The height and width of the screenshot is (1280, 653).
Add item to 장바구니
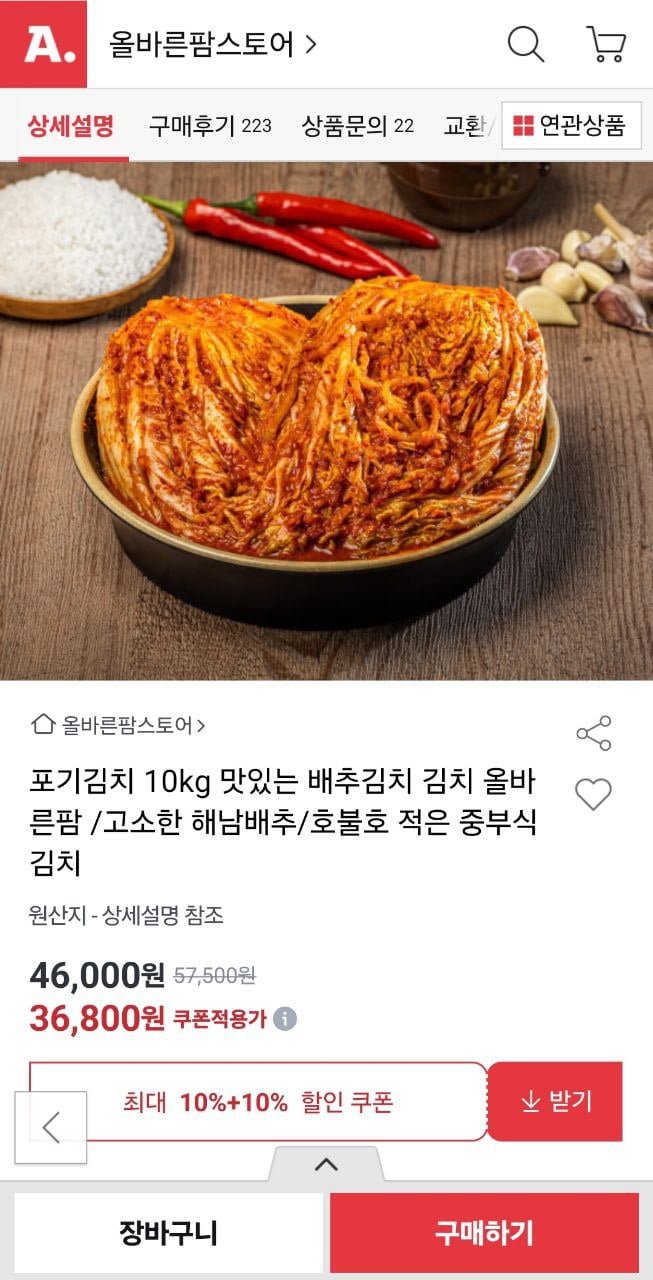click(168, 1232)
